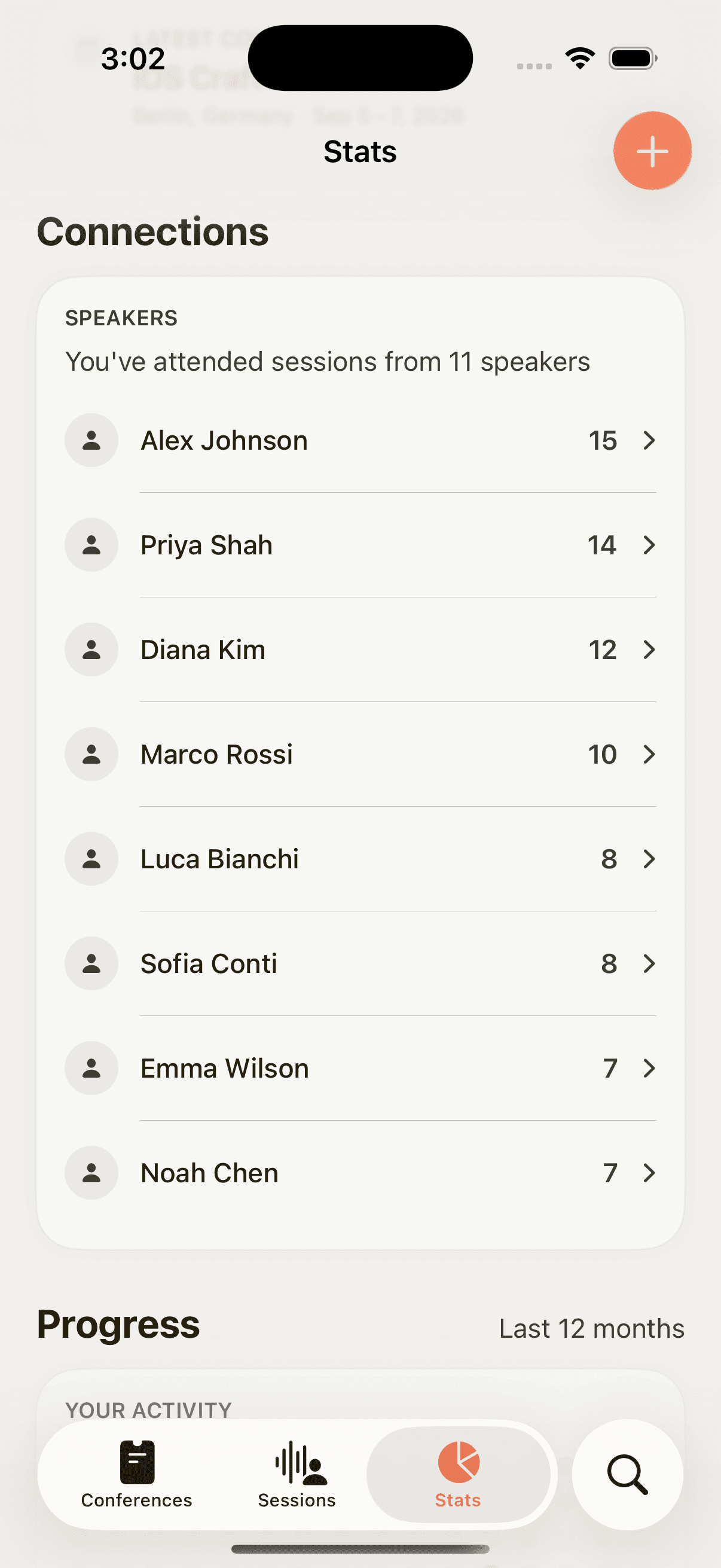Select the Stats tab

tap(458, 1474)
